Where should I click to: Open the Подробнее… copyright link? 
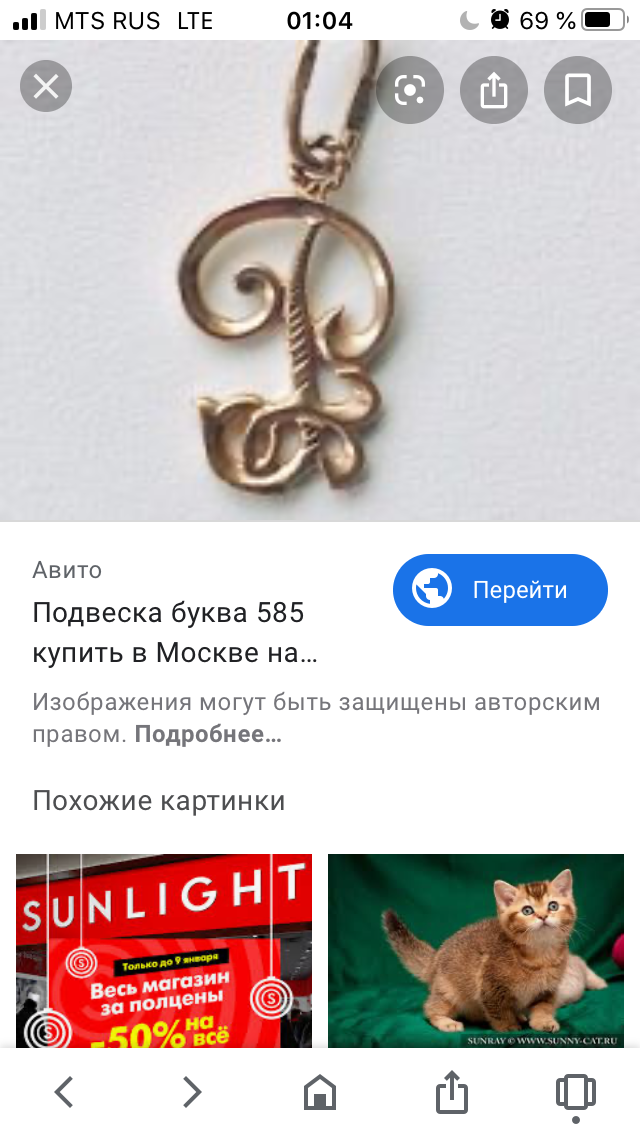[x=208, y=735]
